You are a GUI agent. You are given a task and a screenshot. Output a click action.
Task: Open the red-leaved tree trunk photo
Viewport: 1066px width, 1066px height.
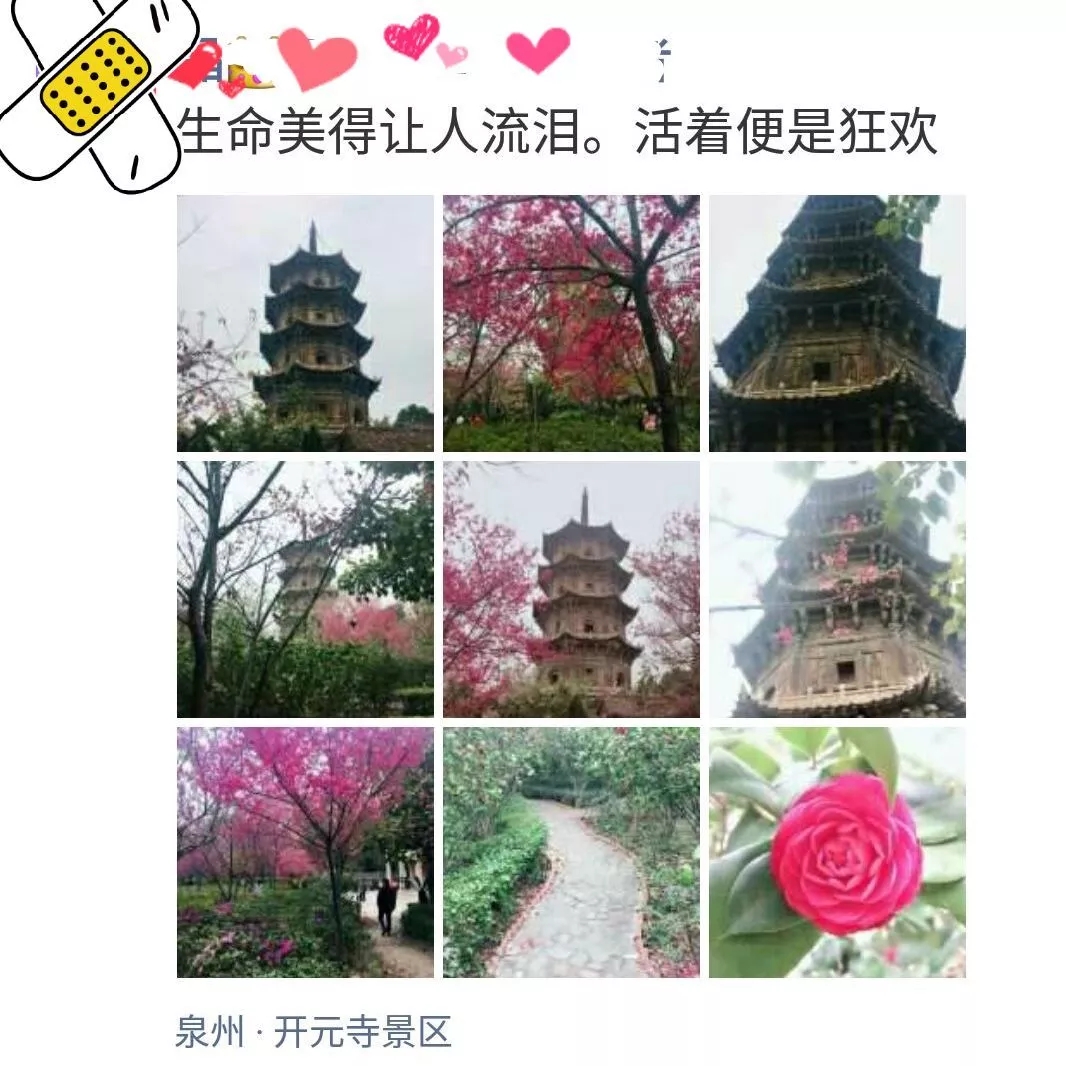(x=571, y=323)
